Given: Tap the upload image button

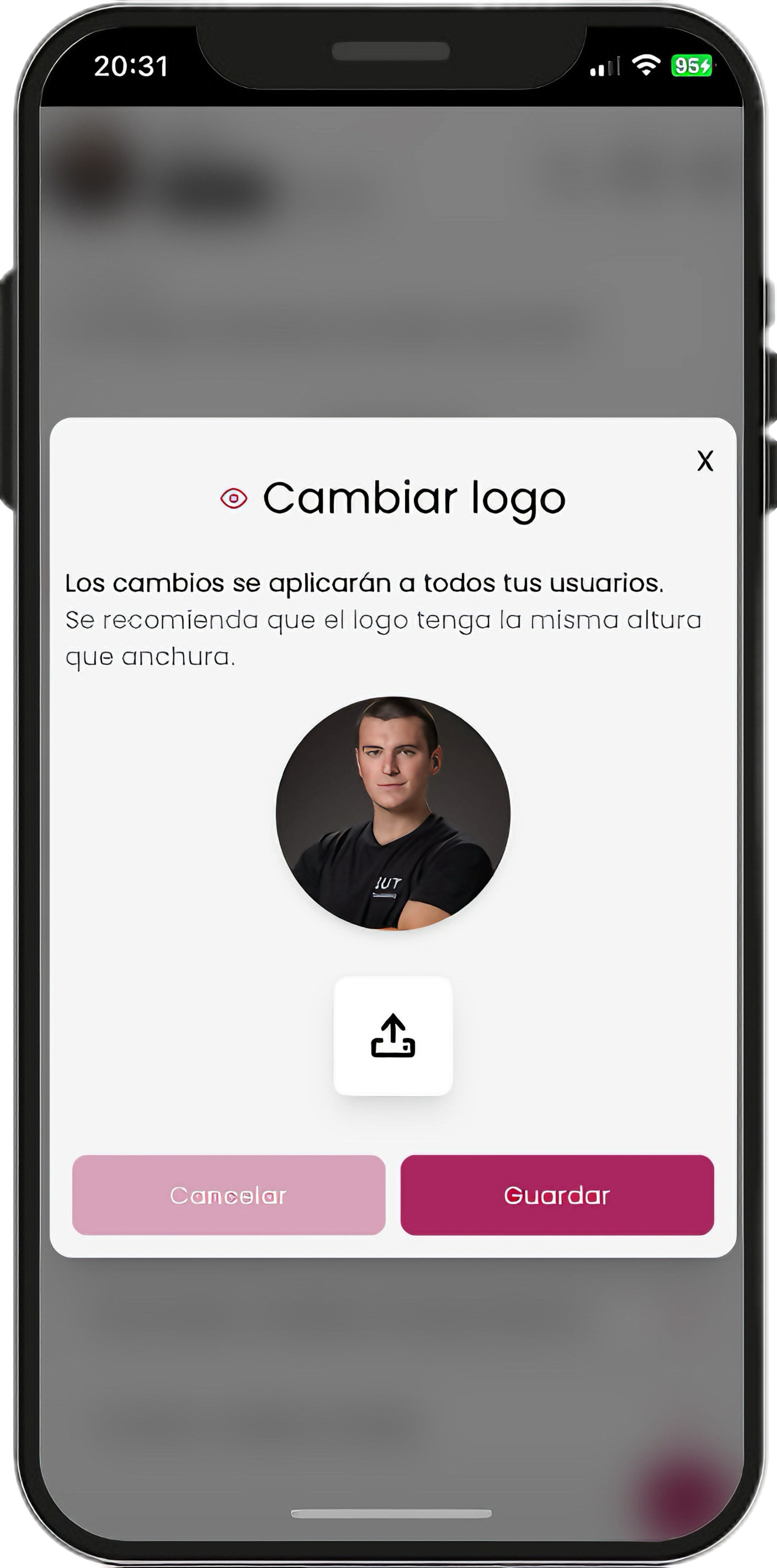Looking at the screenshot, I should click(x=393, y=1036).
